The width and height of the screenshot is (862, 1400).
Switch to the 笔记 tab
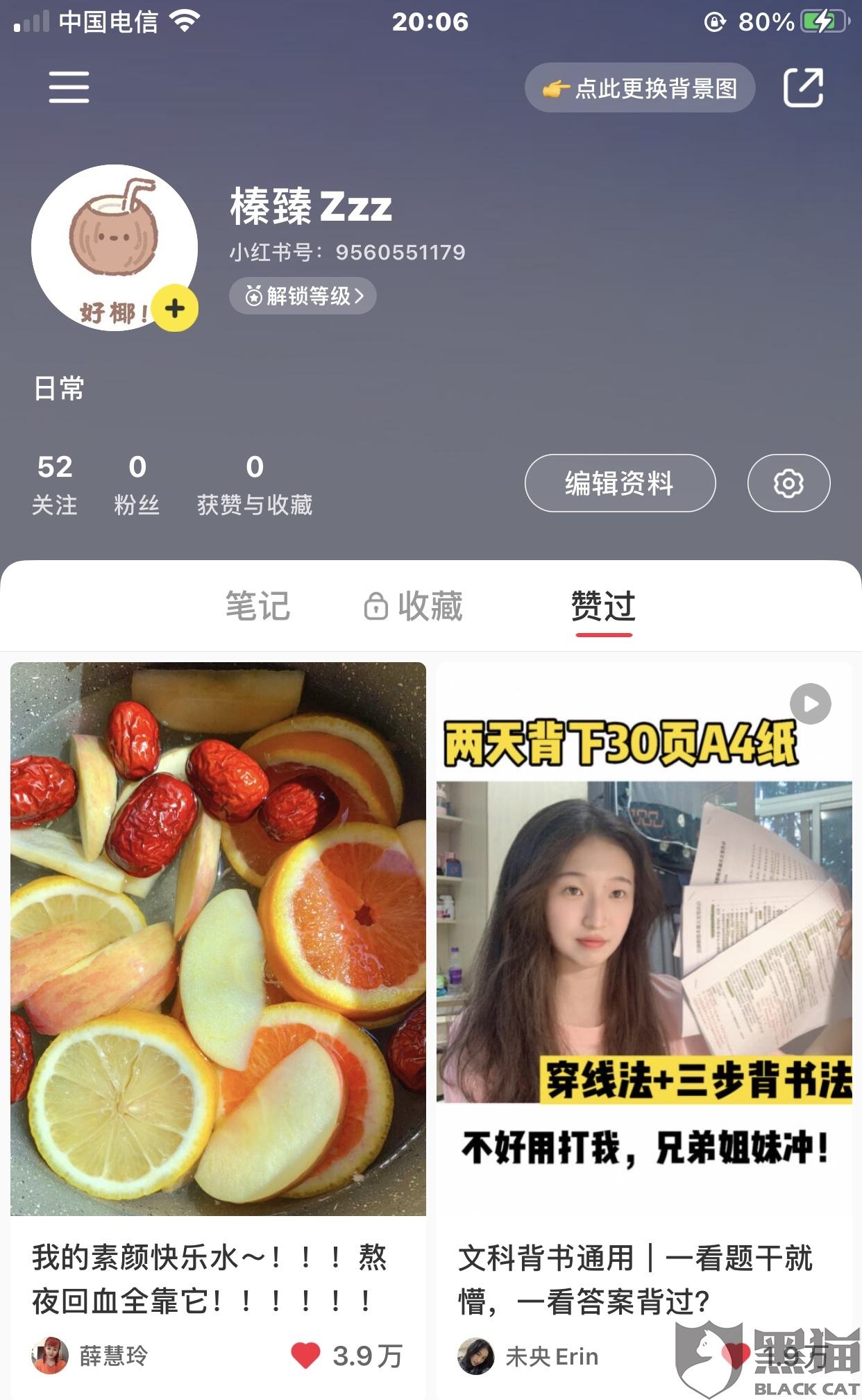(x=257, y=606)
